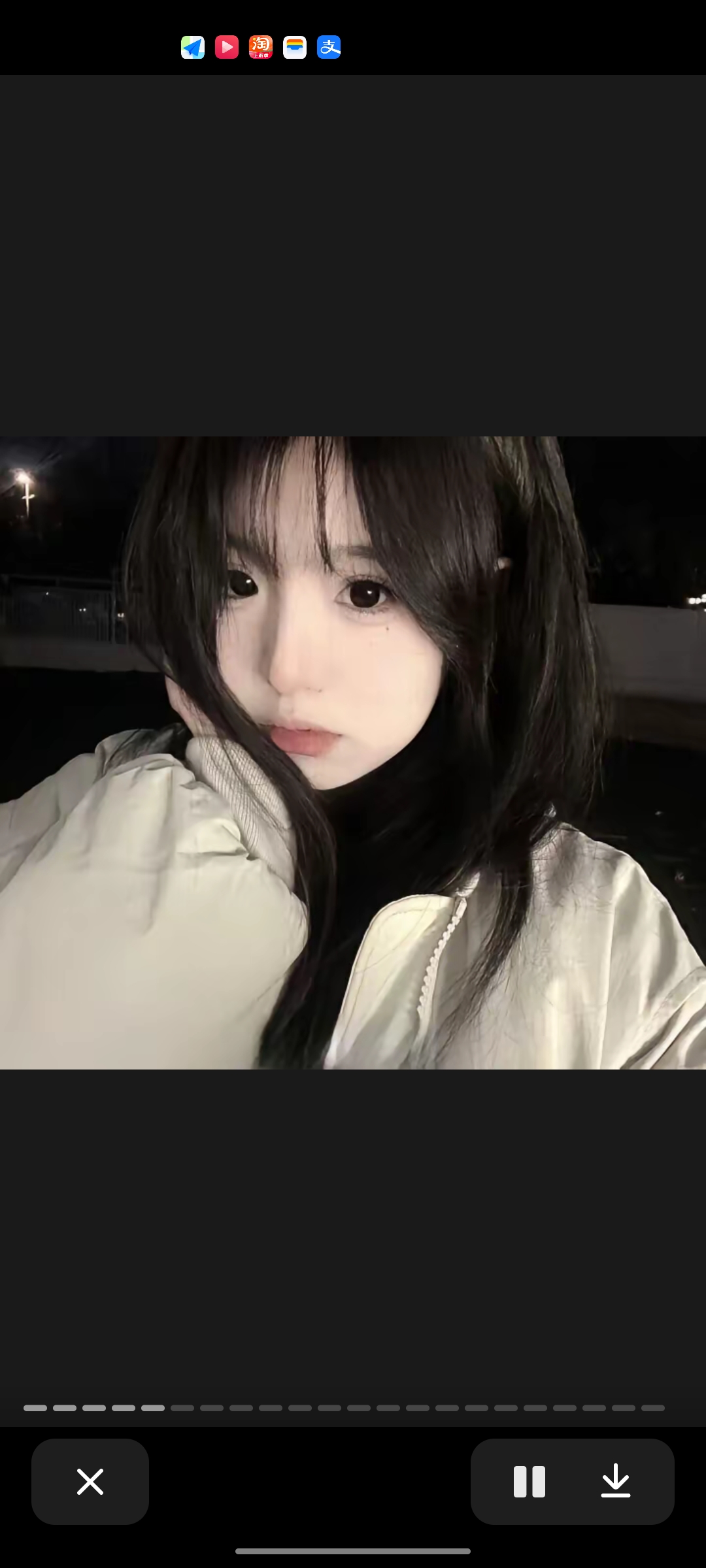
Task: Close the photo viewer
Action: (90, 1482)
